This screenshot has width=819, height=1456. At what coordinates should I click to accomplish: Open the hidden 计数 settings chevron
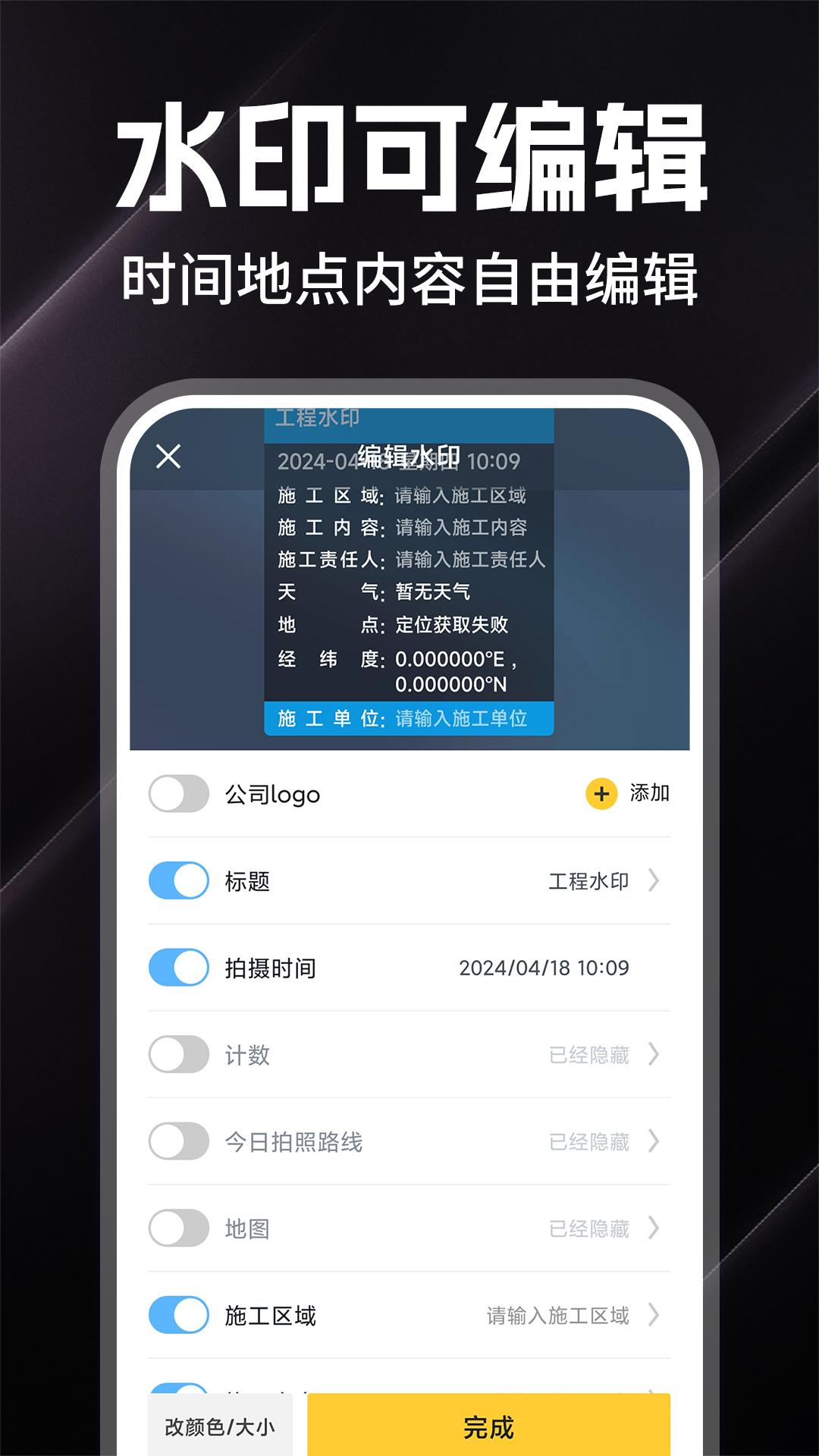[x=654, y=1053]
